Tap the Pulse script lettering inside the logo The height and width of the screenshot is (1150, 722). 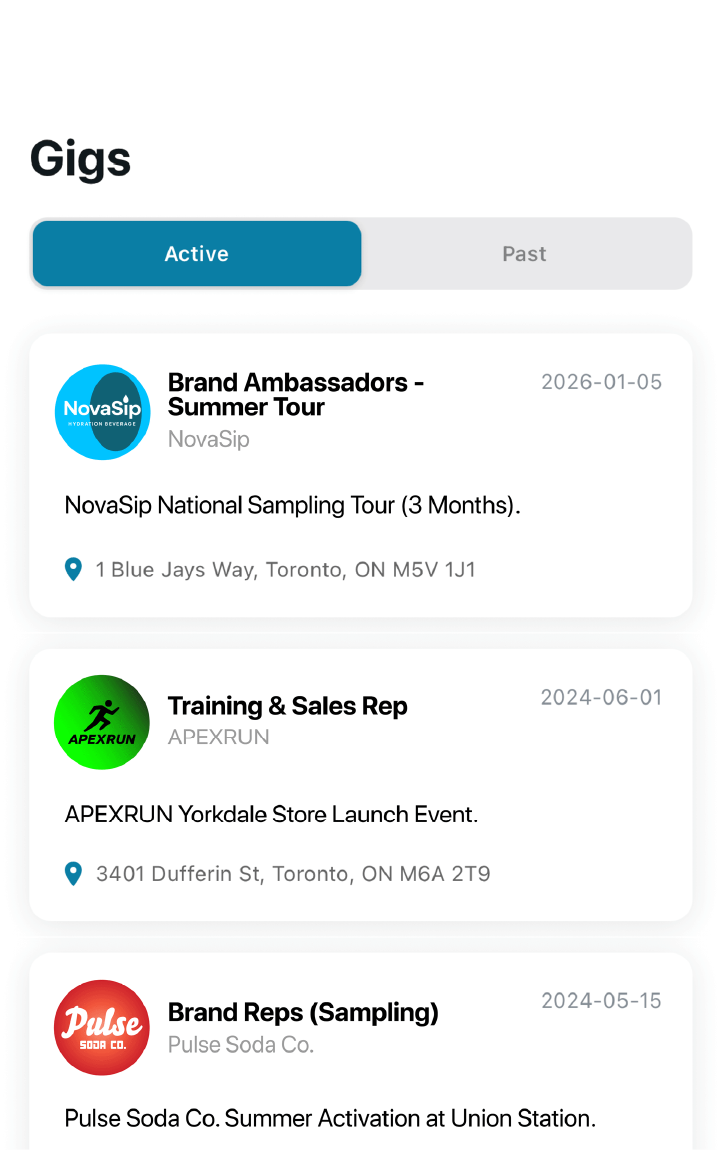(x=100, y=1022)
